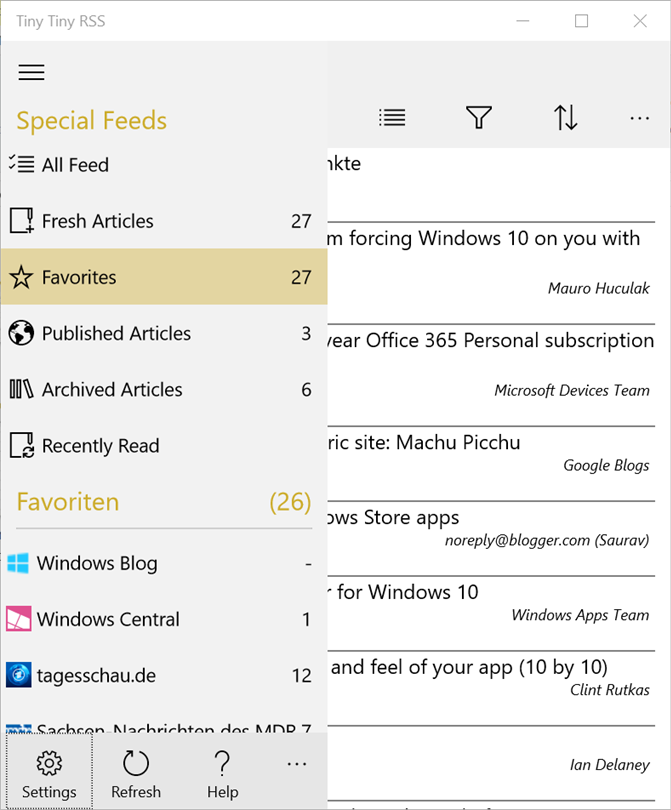671x810 pixels.
Task: Open the Help page
Action: click(x=223, y=775)
